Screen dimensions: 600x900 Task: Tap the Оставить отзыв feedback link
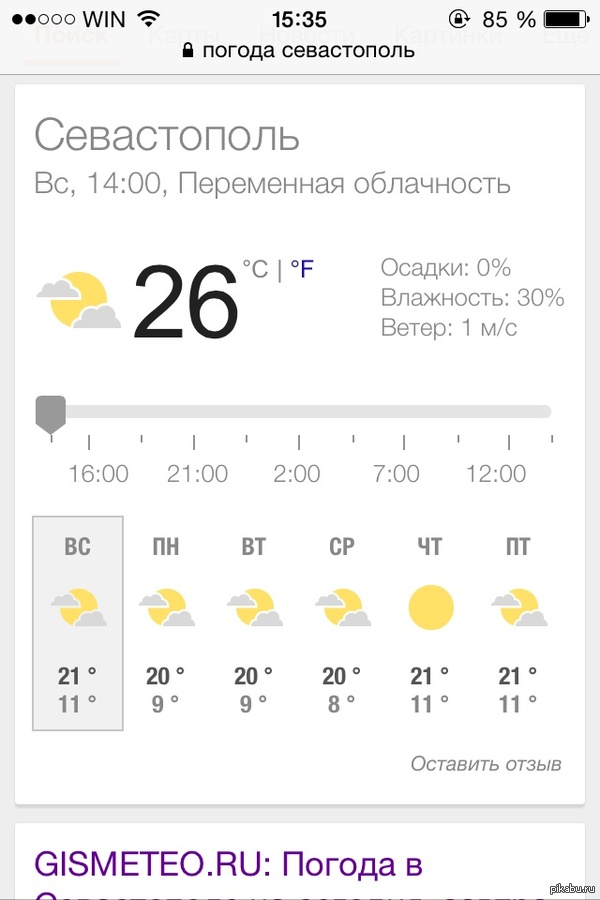click(x=486, y=764)
